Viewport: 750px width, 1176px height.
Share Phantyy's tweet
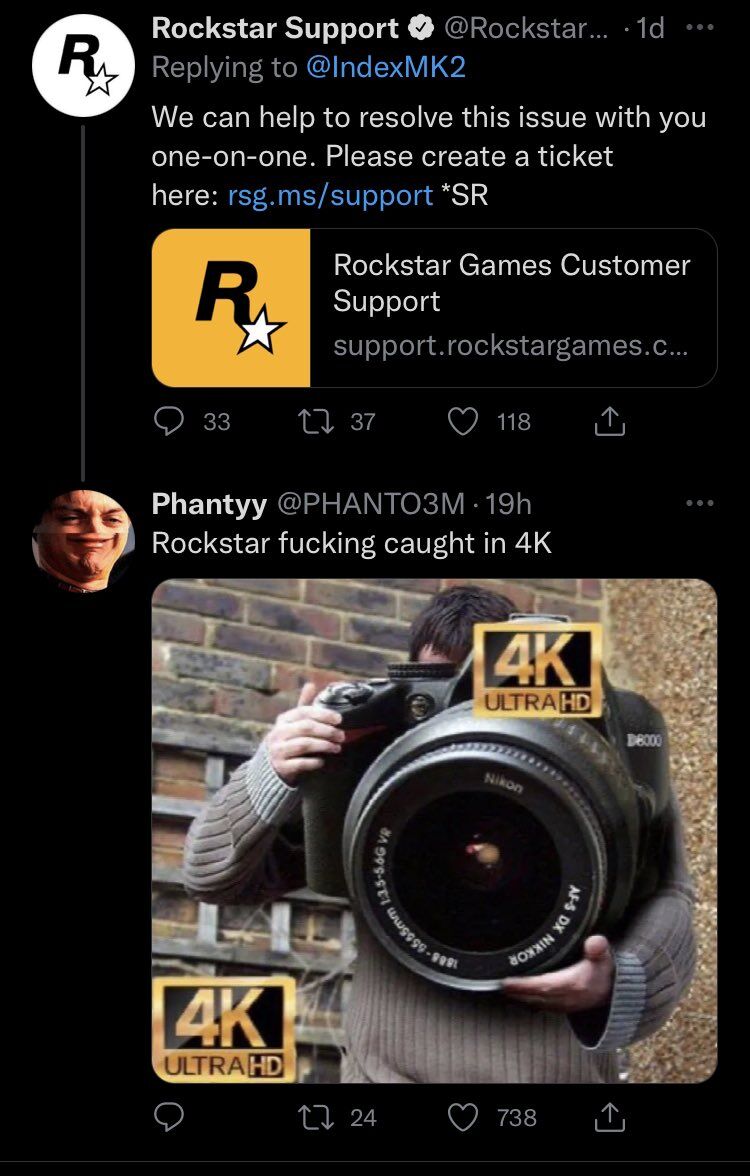[x=609, y=1117]
